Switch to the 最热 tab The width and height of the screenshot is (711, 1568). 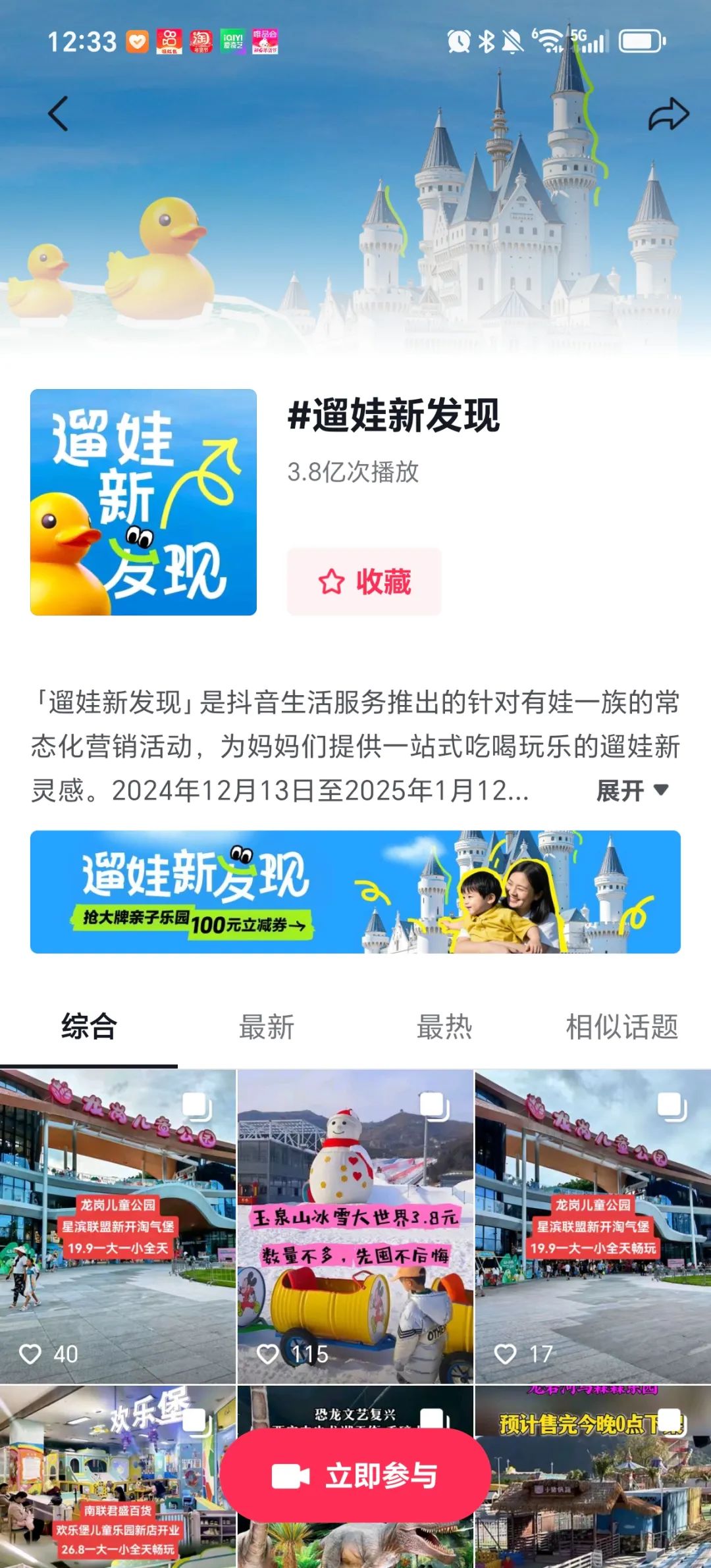(x=444, y=1027)
